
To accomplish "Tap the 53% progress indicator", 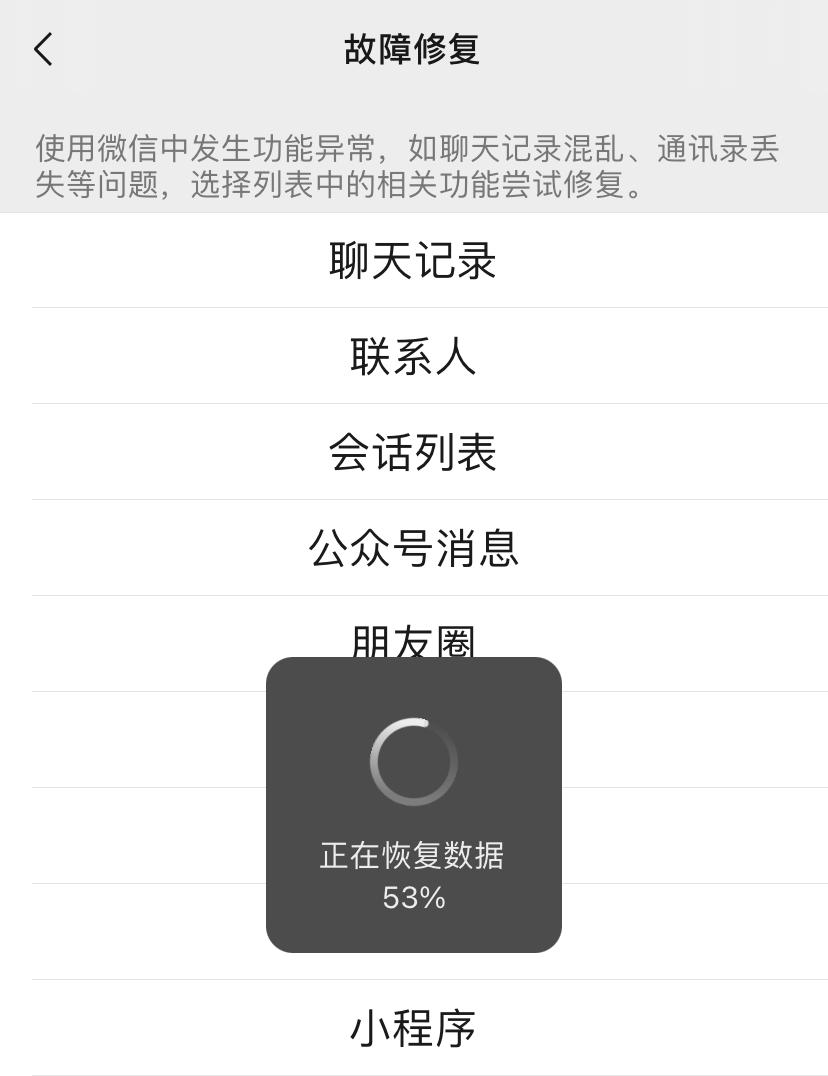I will 413,897.
